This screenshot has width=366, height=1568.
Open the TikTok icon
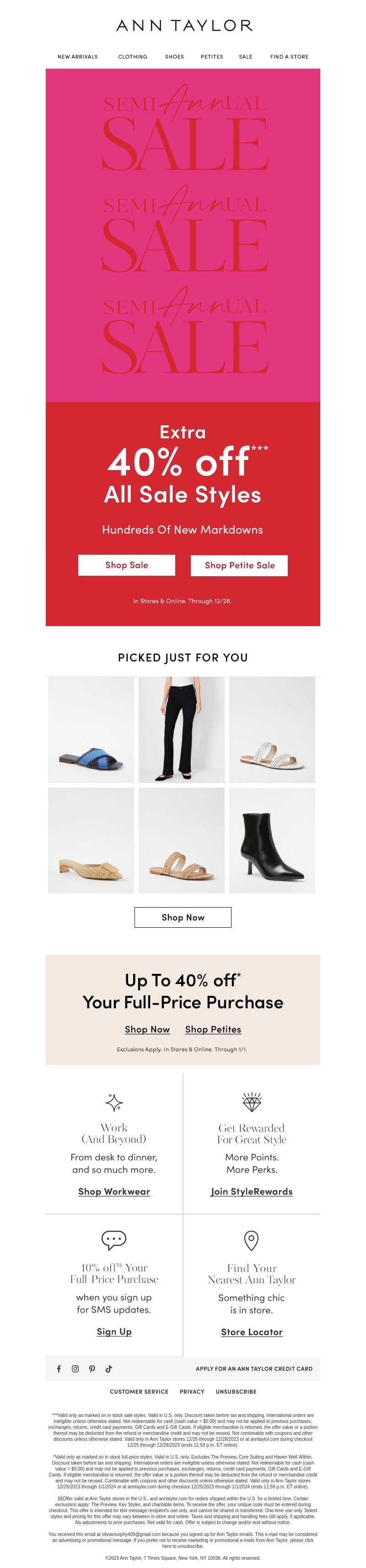[x=109, y=1368]
